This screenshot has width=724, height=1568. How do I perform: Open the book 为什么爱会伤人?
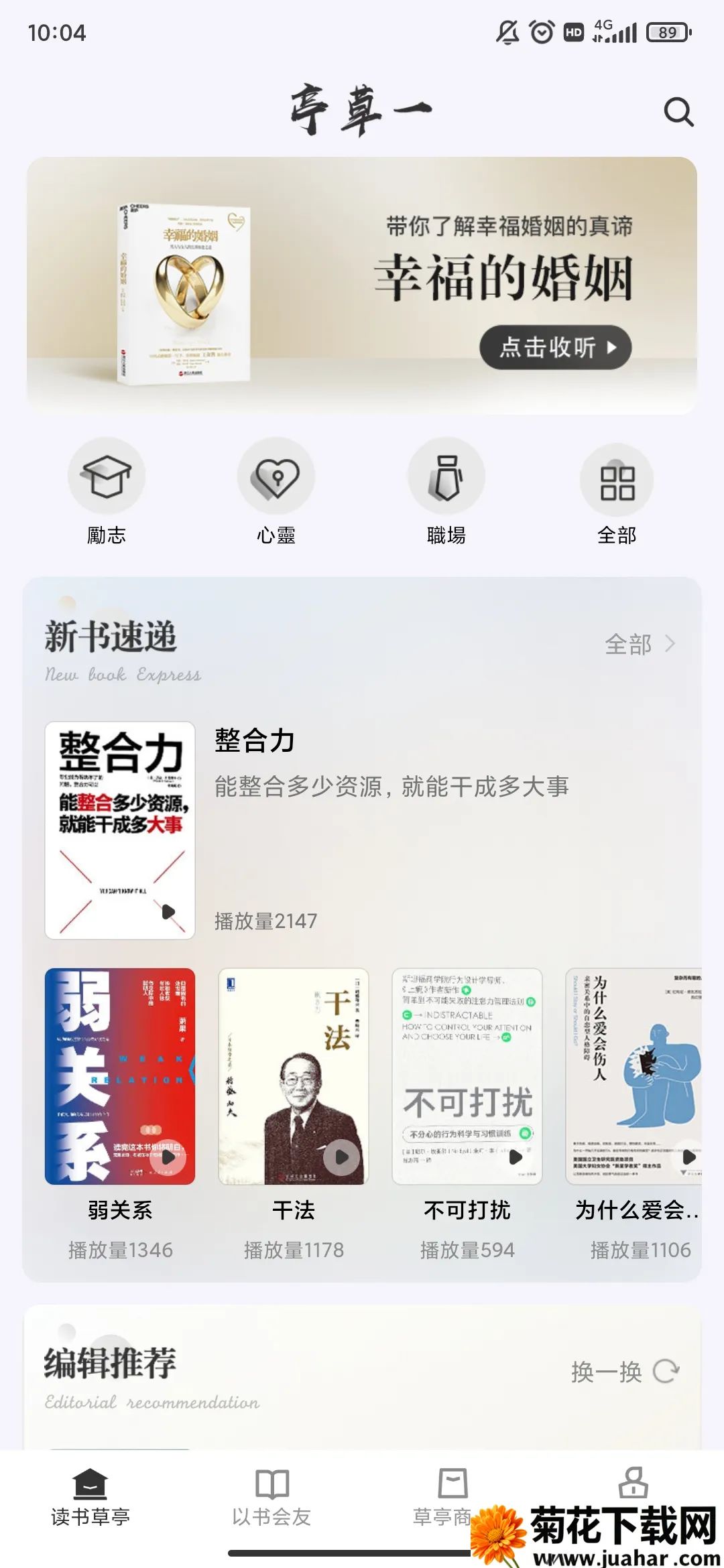point(634,1076)
